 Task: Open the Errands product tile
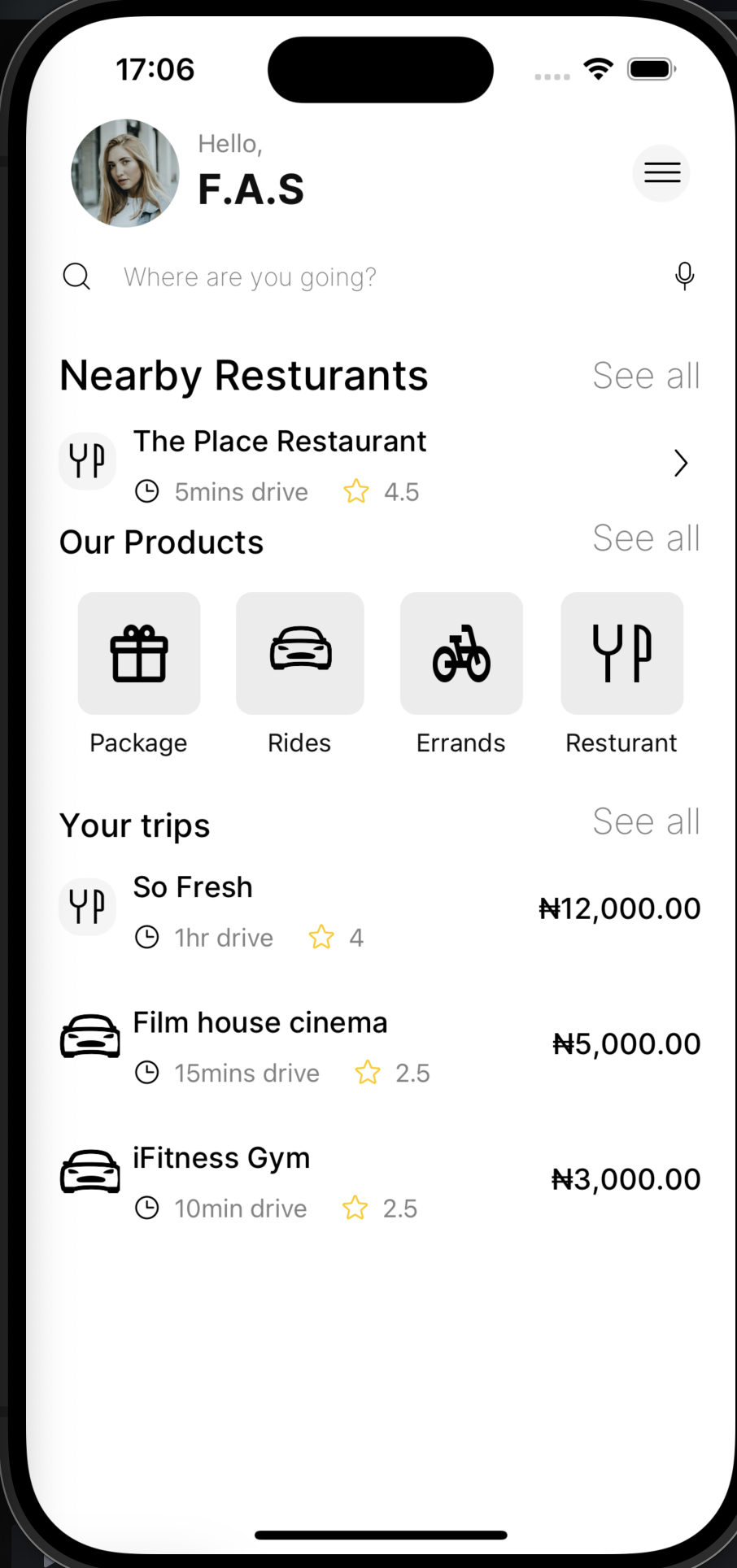click(x=461, y=654)
